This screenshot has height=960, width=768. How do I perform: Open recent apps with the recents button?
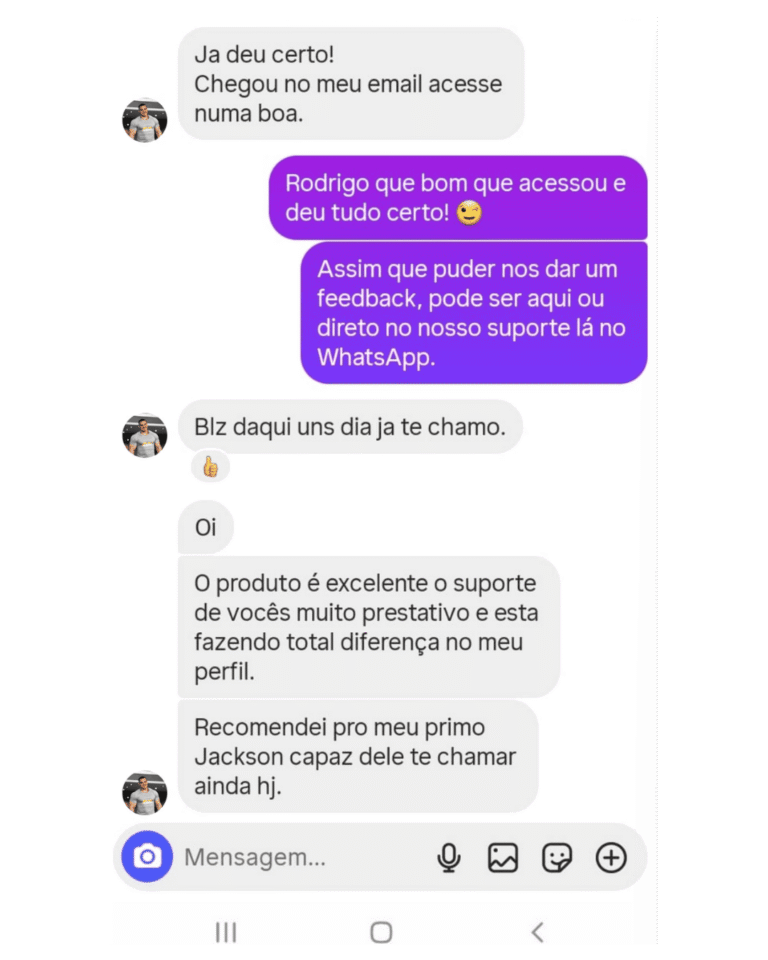tap(225, 931)
